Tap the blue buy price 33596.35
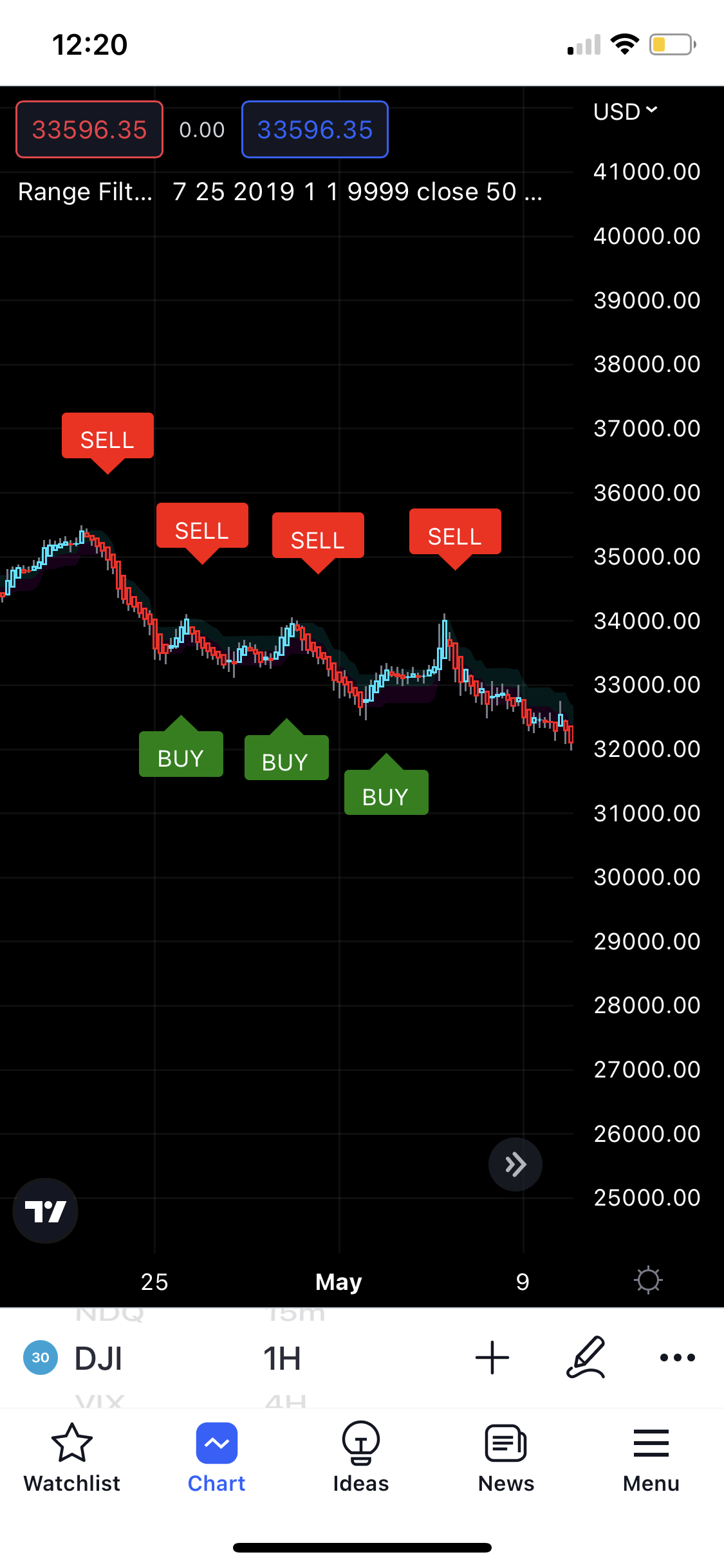This screenshot has height=1568, width=724. 315,129
